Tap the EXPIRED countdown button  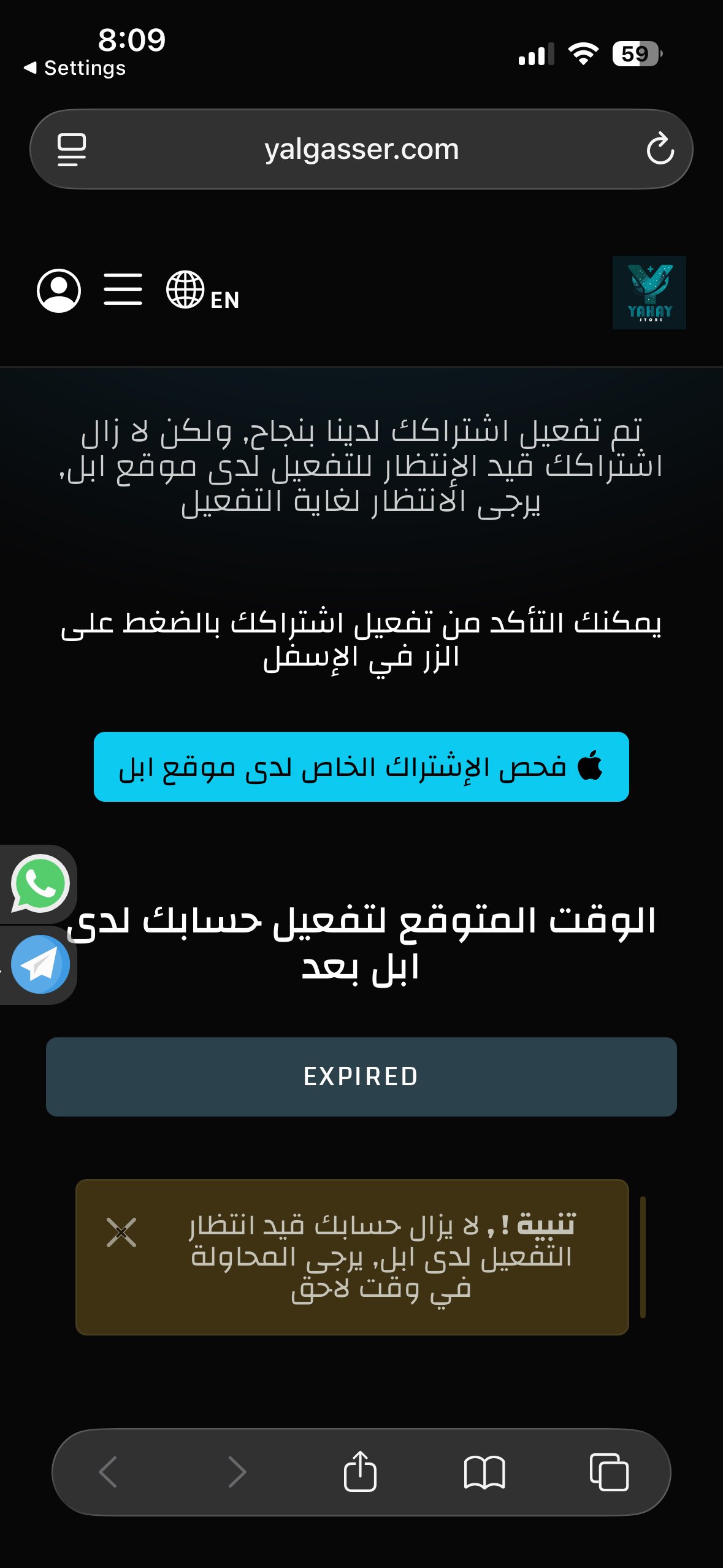coord(361,1077)
